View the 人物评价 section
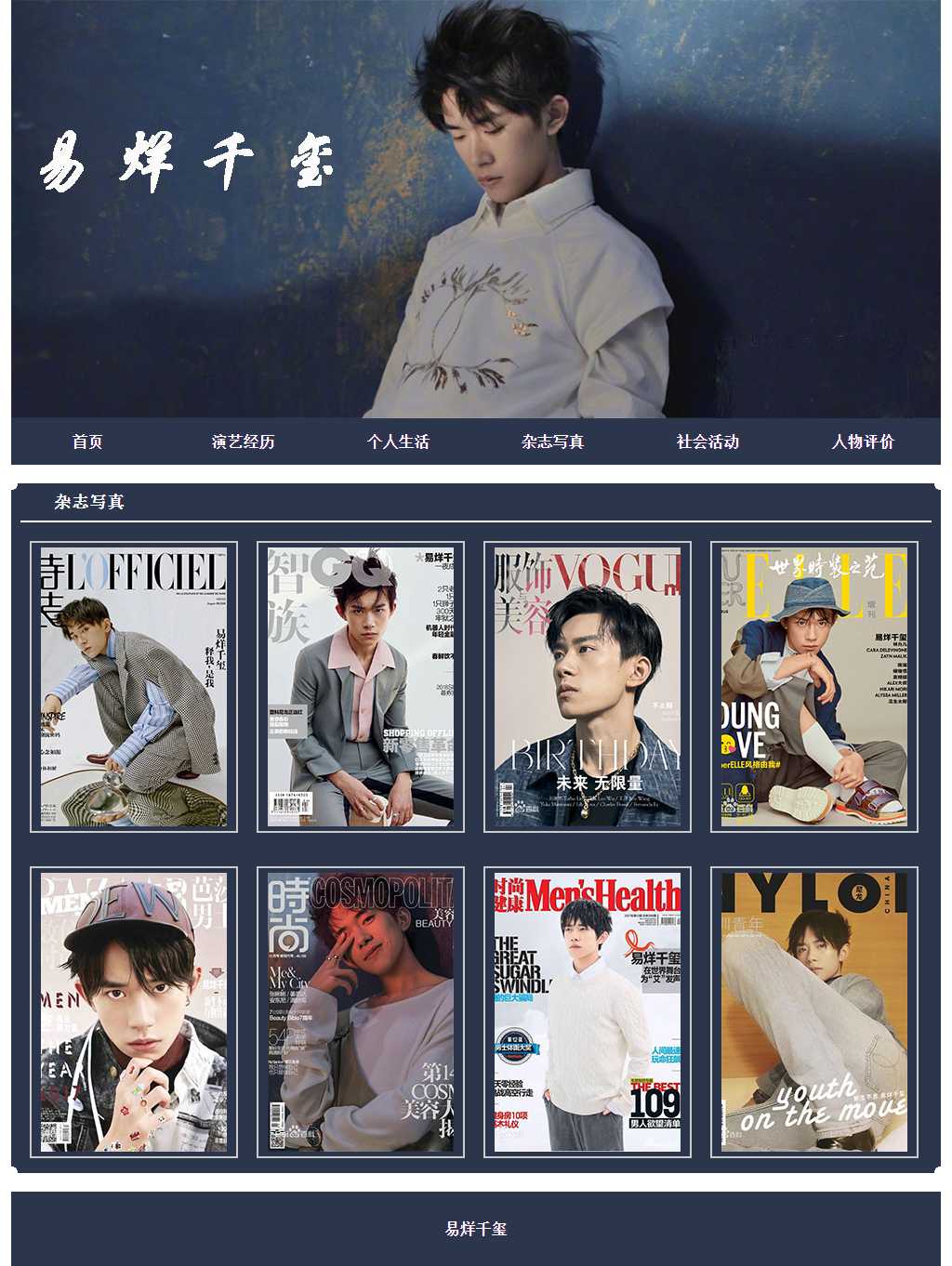The height and width of the screenshot is (1266, 952). (x=863, y=442)
